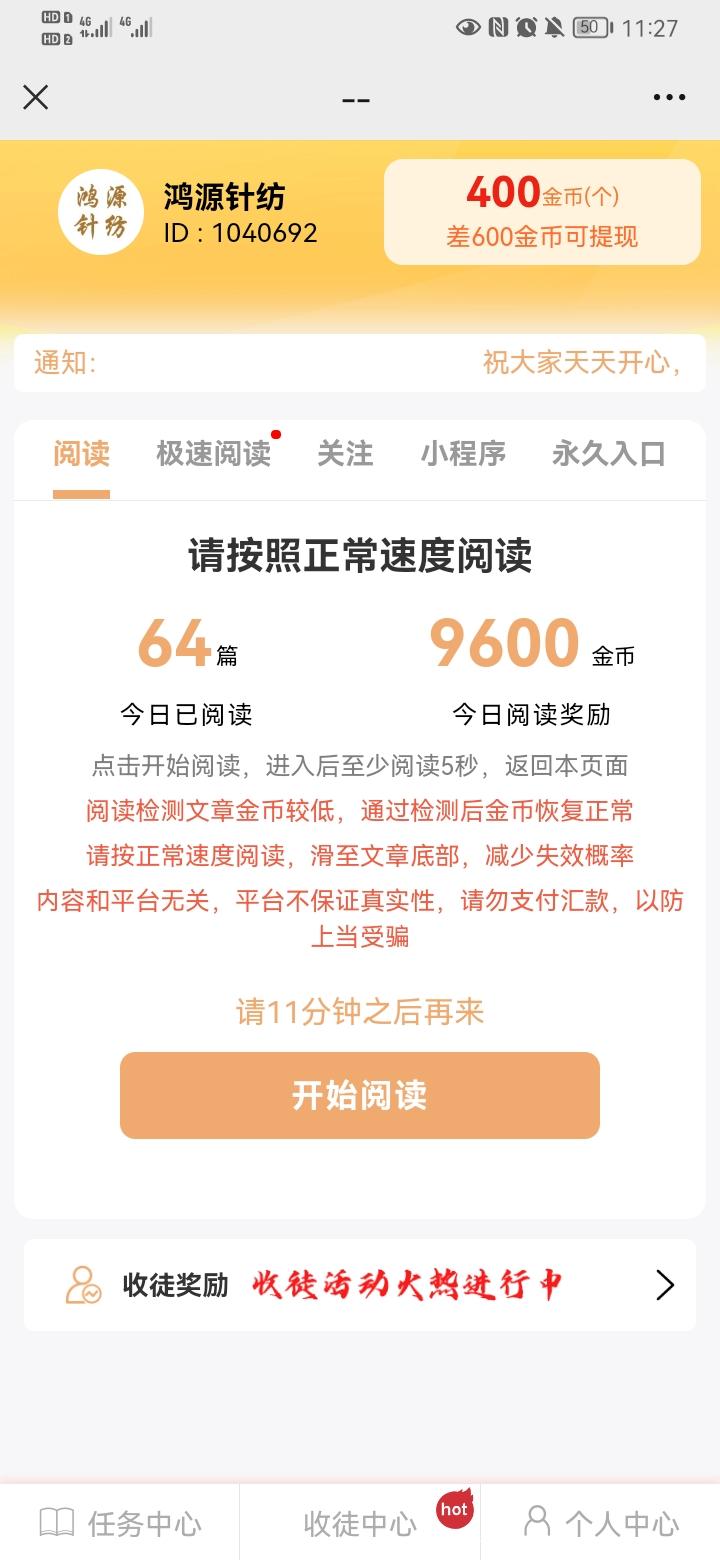Open 小程序 section
This screenshot has height=1560, width=720.
(461, 455)
